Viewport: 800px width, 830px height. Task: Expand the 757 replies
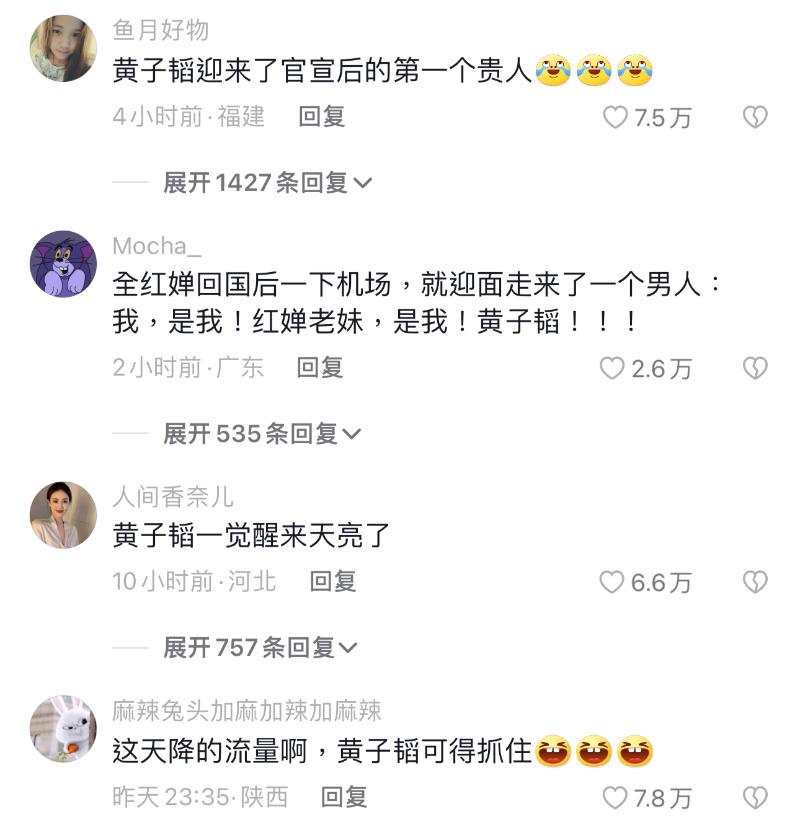pos(260,647)
